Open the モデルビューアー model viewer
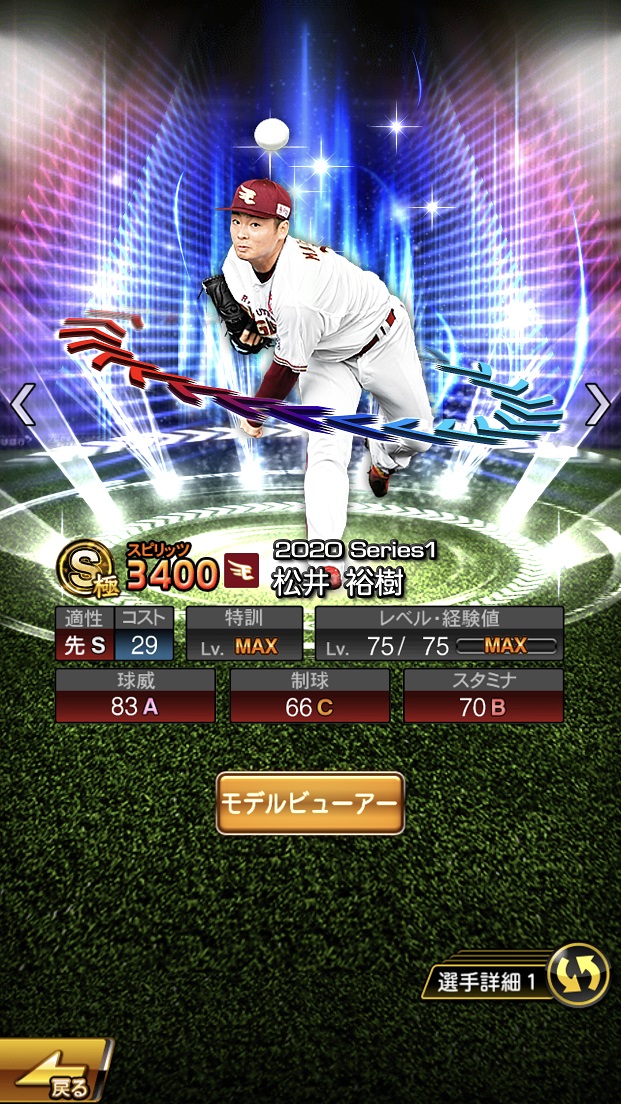Image resolution: width=621 pixels, height=1104 pixels. pyautogui.click(x=310, y=803)
